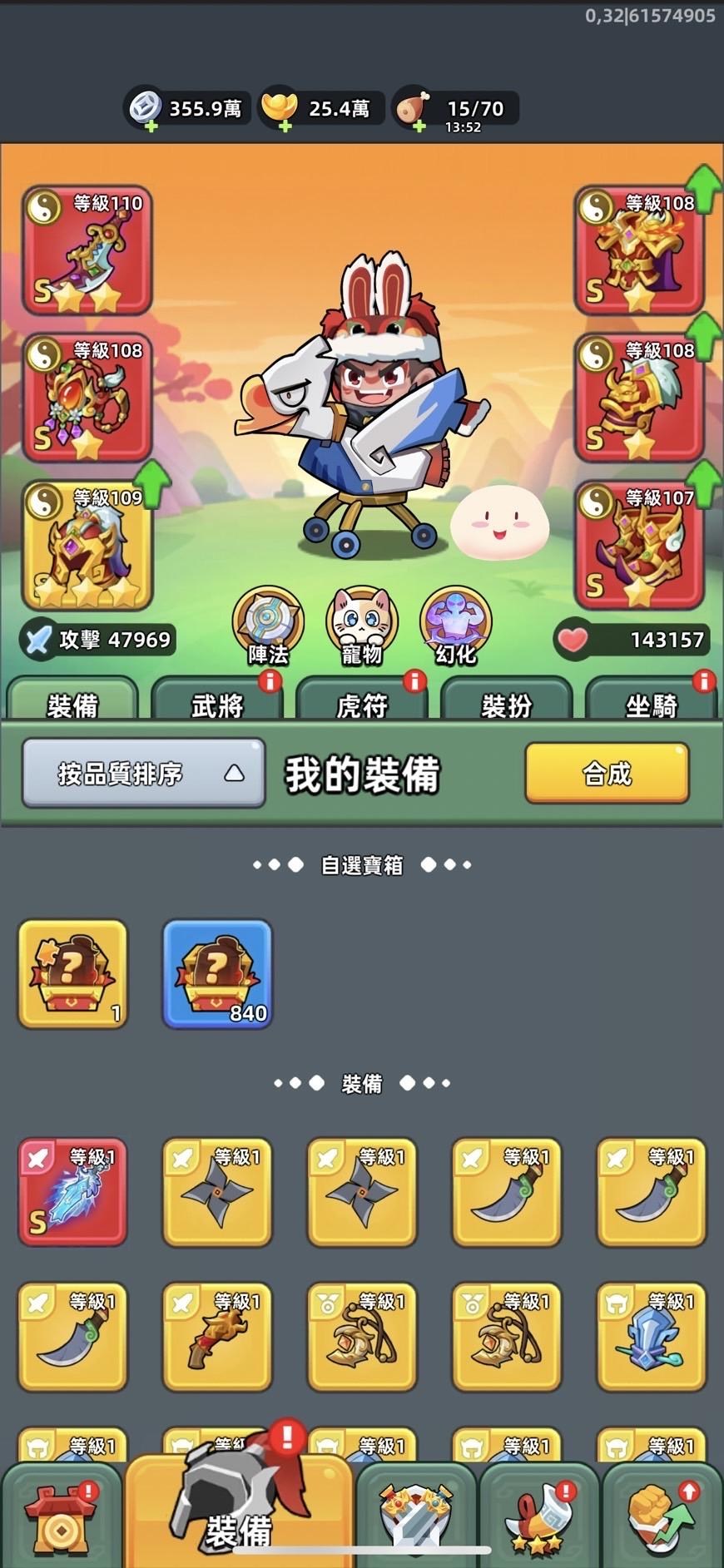Tap the equipped level 107 armor slot
Viewport: 724px width, 1568px height.
639,545
